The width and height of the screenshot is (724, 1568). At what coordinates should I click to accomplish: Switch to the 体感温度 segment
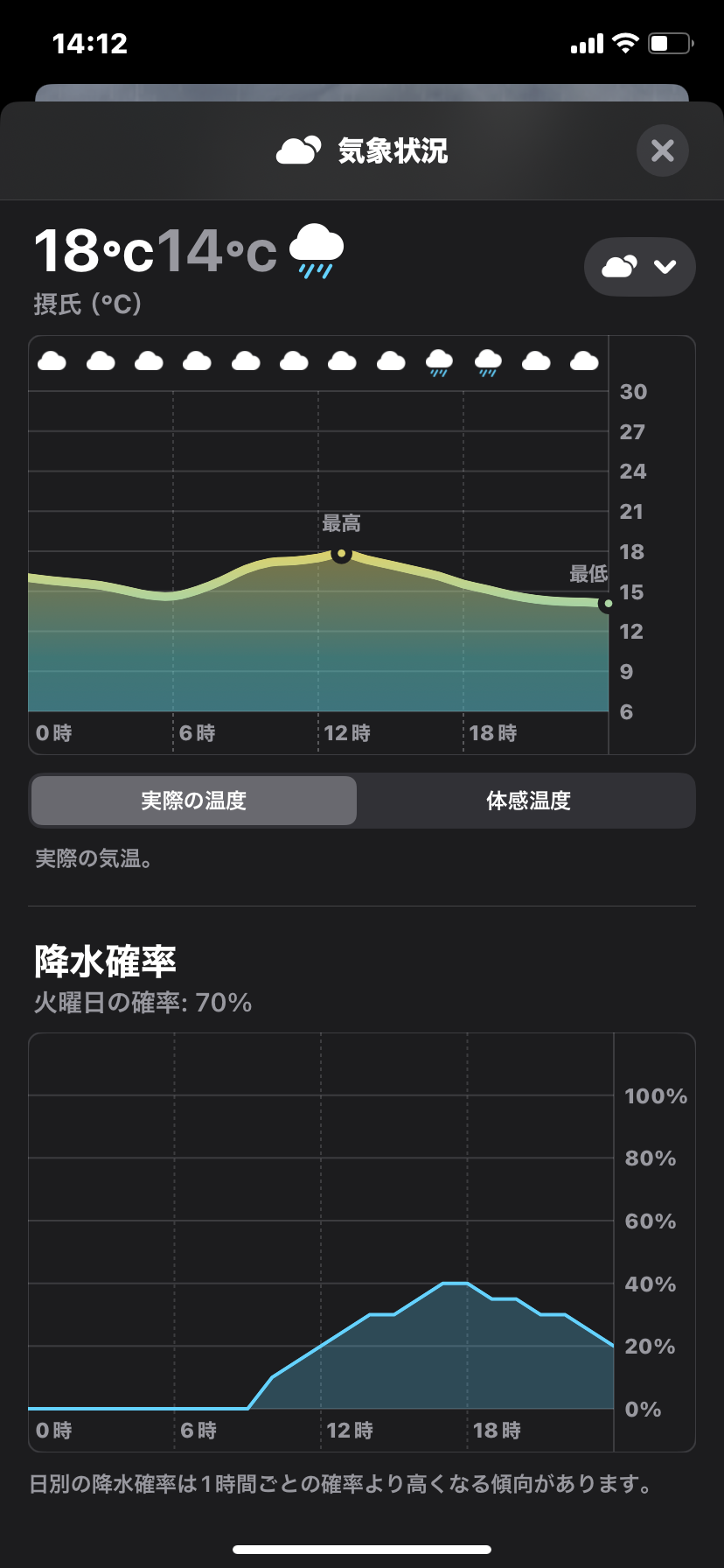pyautogui.click(x=528, y=801)
